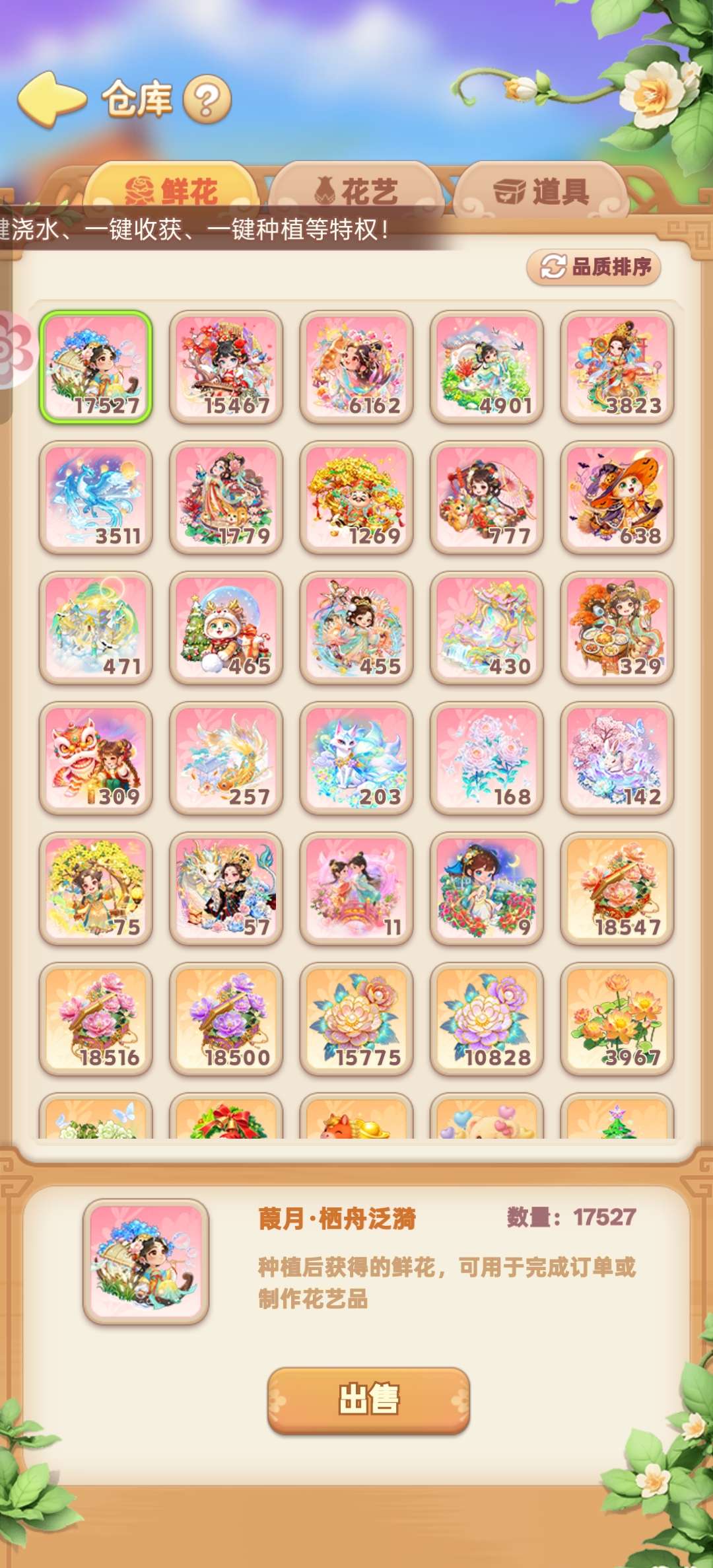Open the warehouse help question mark
Screen dimensions: 713x1568
pos(207,100)
